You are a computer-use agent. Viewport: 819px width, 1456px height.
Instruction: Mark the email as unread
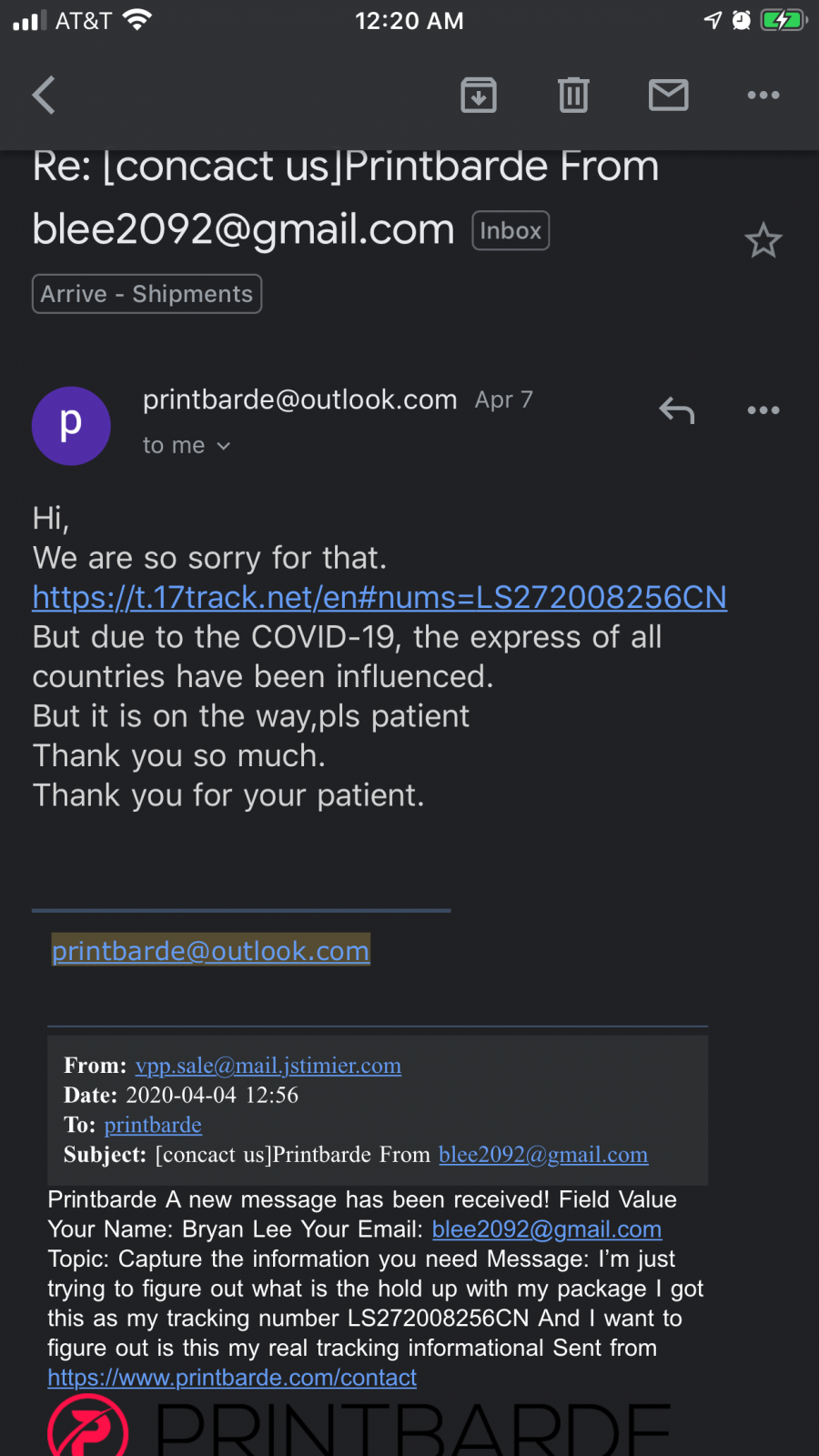pos(668,95)
